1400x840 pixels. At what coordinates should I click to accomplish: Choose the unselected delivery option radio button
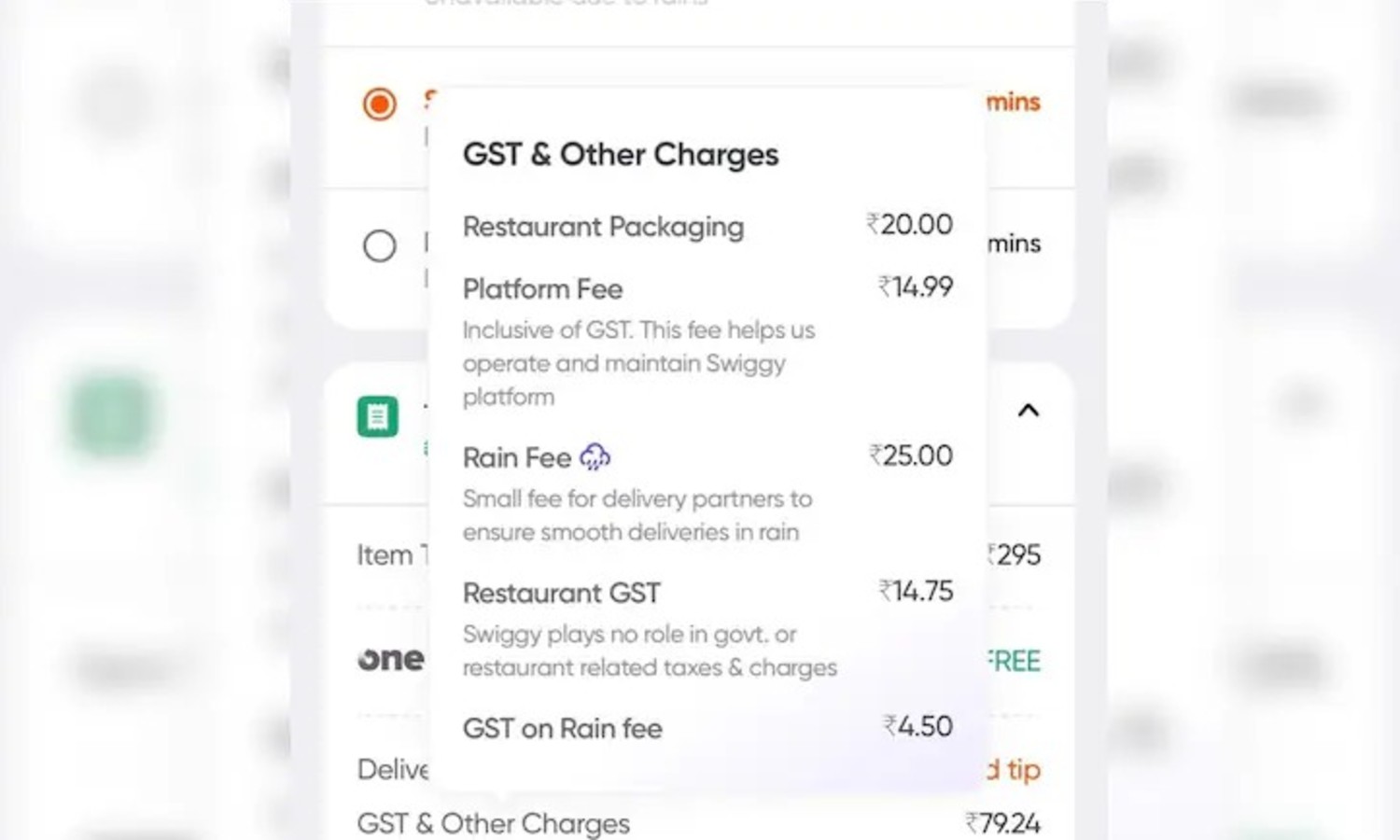pos(379,246)
